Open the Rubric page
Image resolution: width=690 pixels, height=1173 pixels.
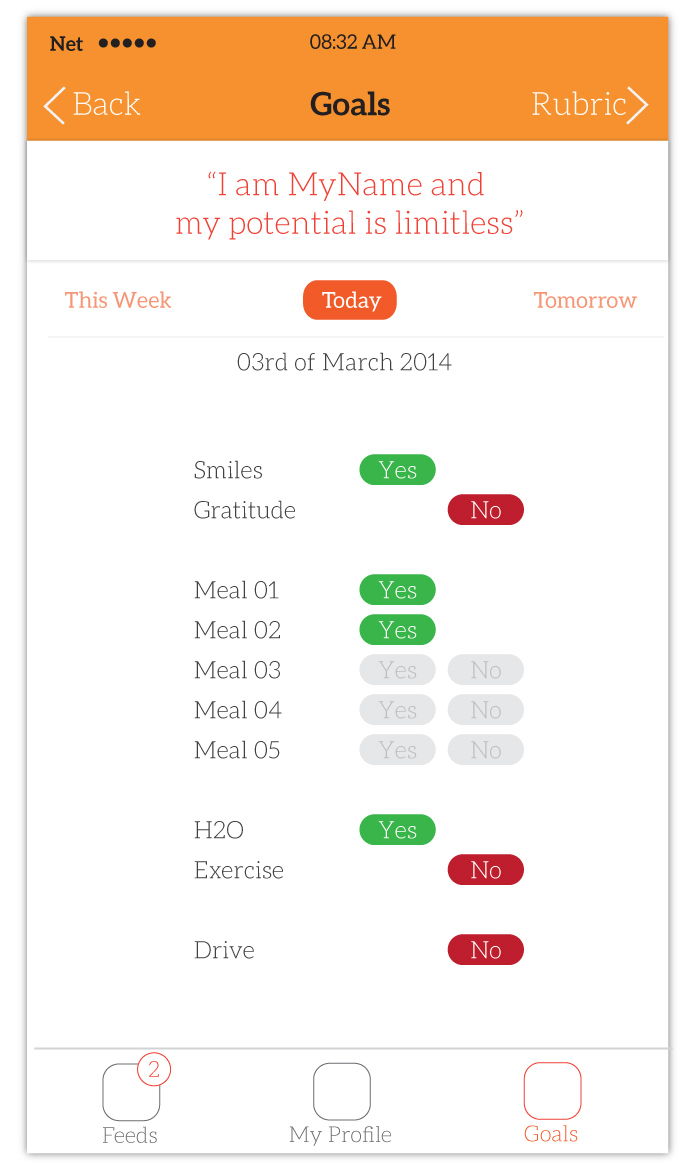point(589,105)
